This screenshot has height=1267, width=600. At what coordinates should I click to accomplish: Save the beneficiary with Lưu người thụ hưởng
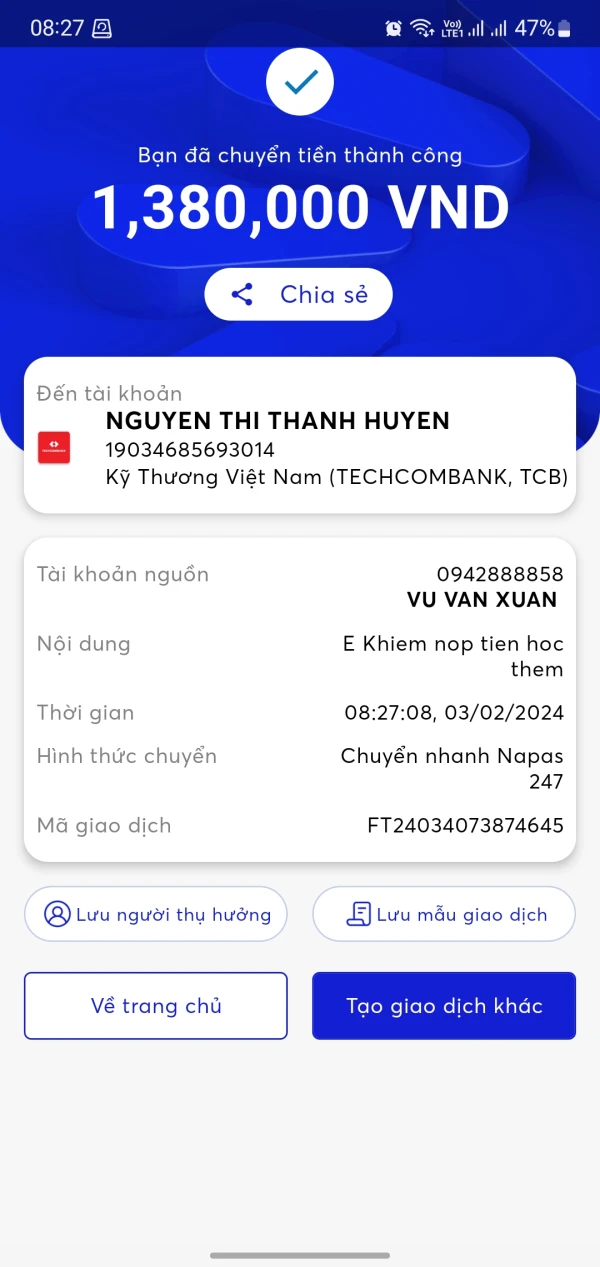(x=156, y=914)
